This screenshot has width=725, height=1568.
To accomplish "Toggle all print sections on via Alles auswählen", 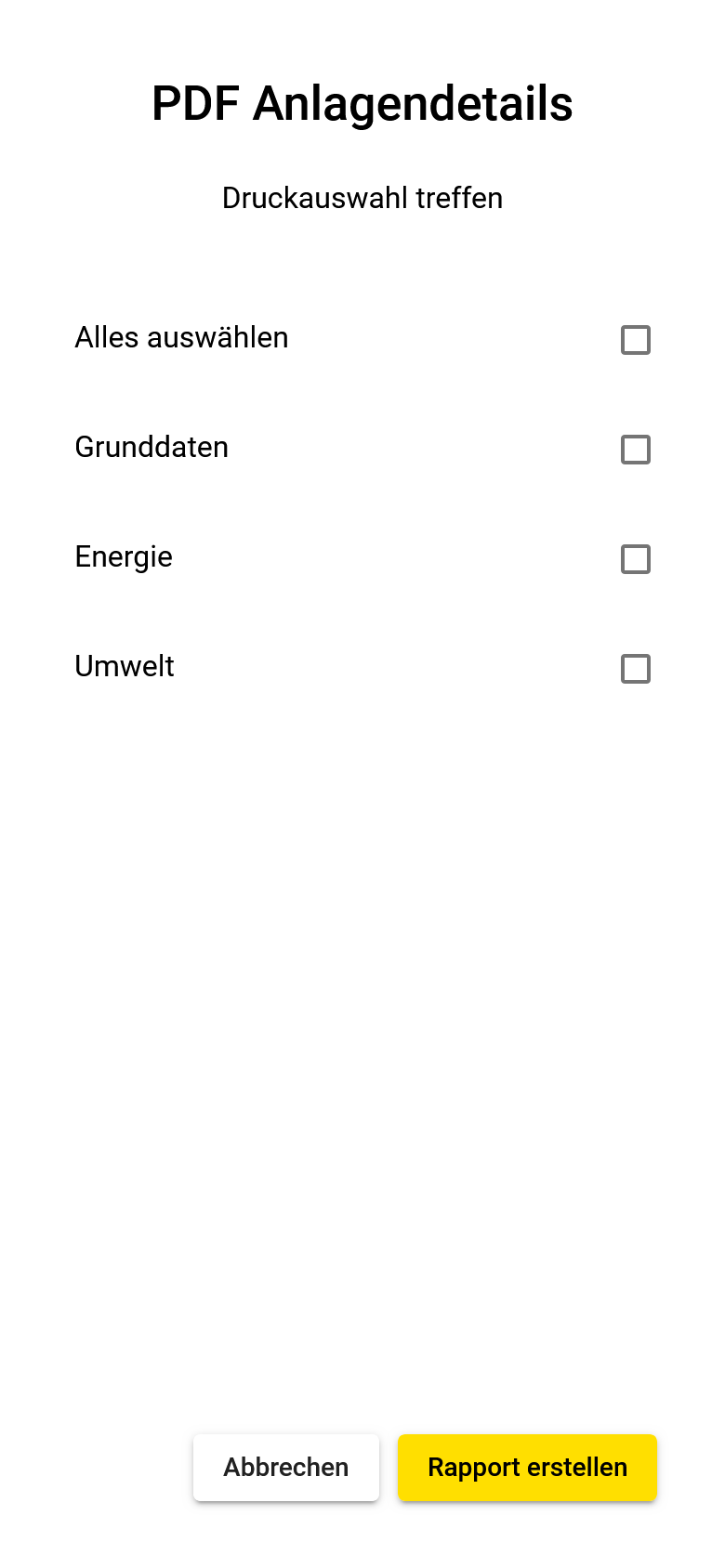I will (x=636, y=340).
